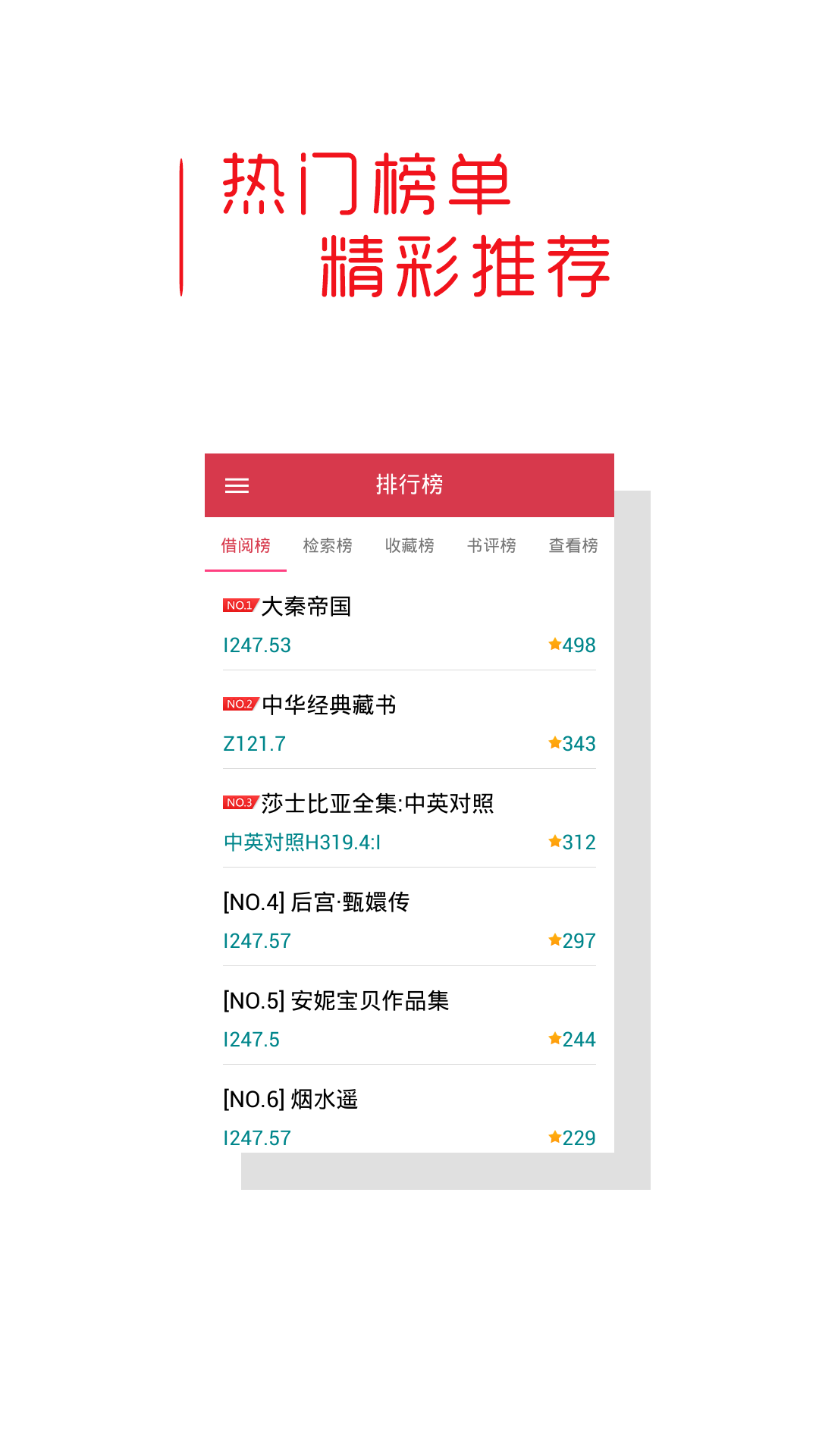Tap the star icon showing 312
The height and width of the screenshot is (1456, 819).
553,842
